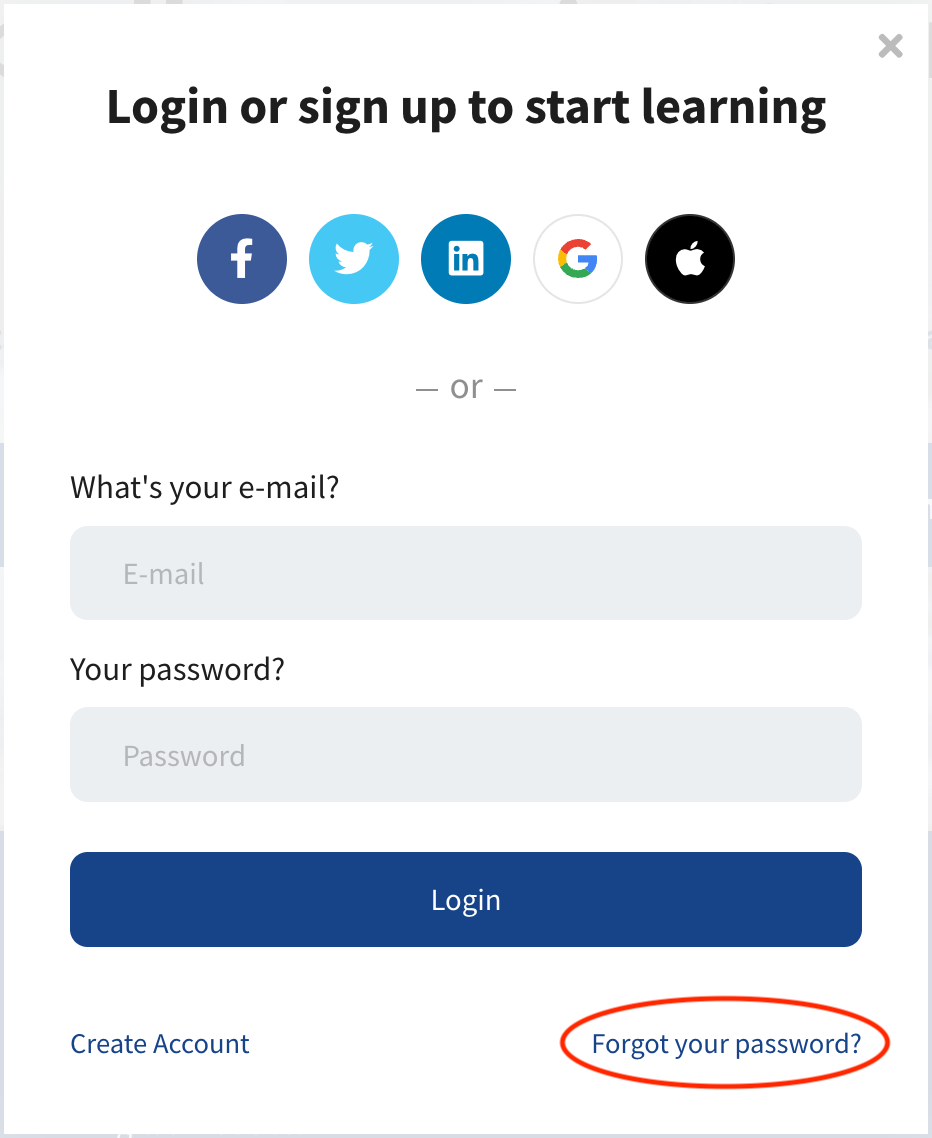
Task: Open the Create Account link
Action: point(160,1044)
